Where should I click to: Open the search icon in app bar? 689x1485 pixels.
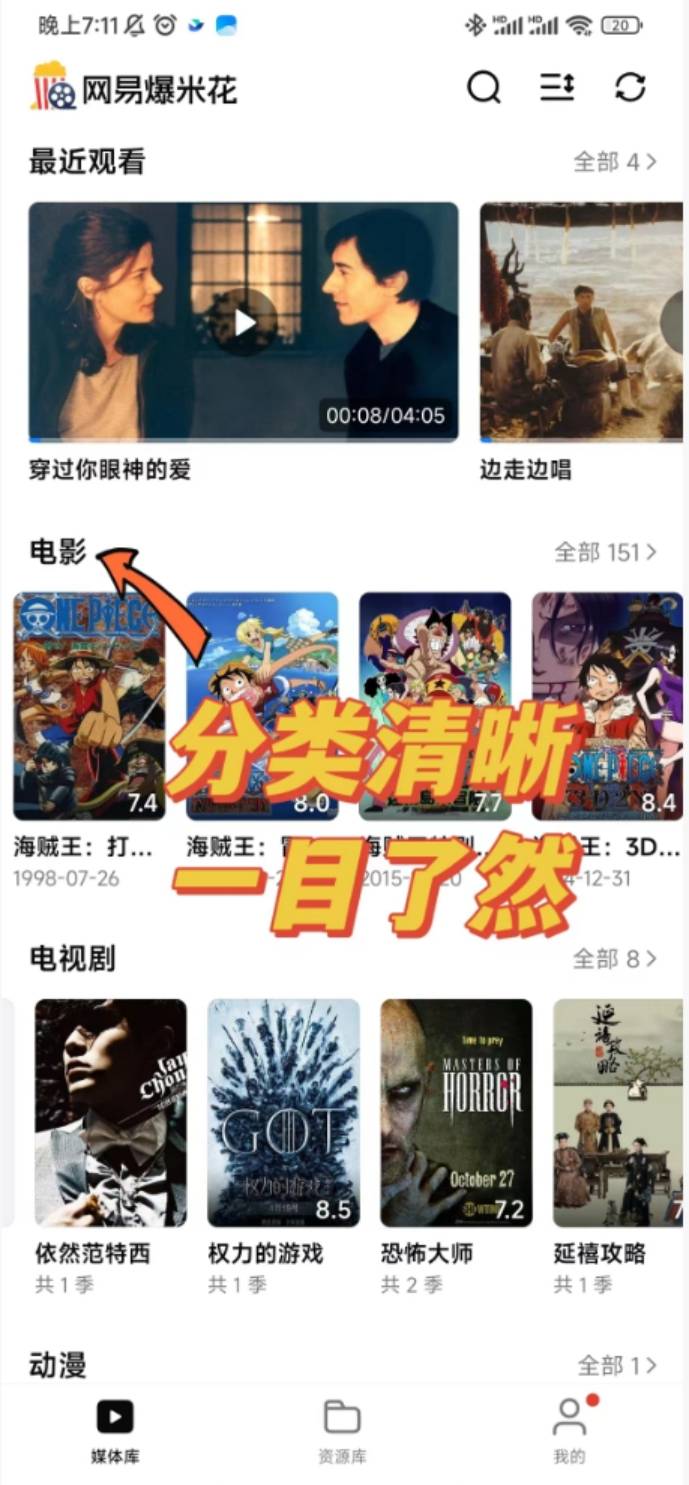tap(484, 88)
